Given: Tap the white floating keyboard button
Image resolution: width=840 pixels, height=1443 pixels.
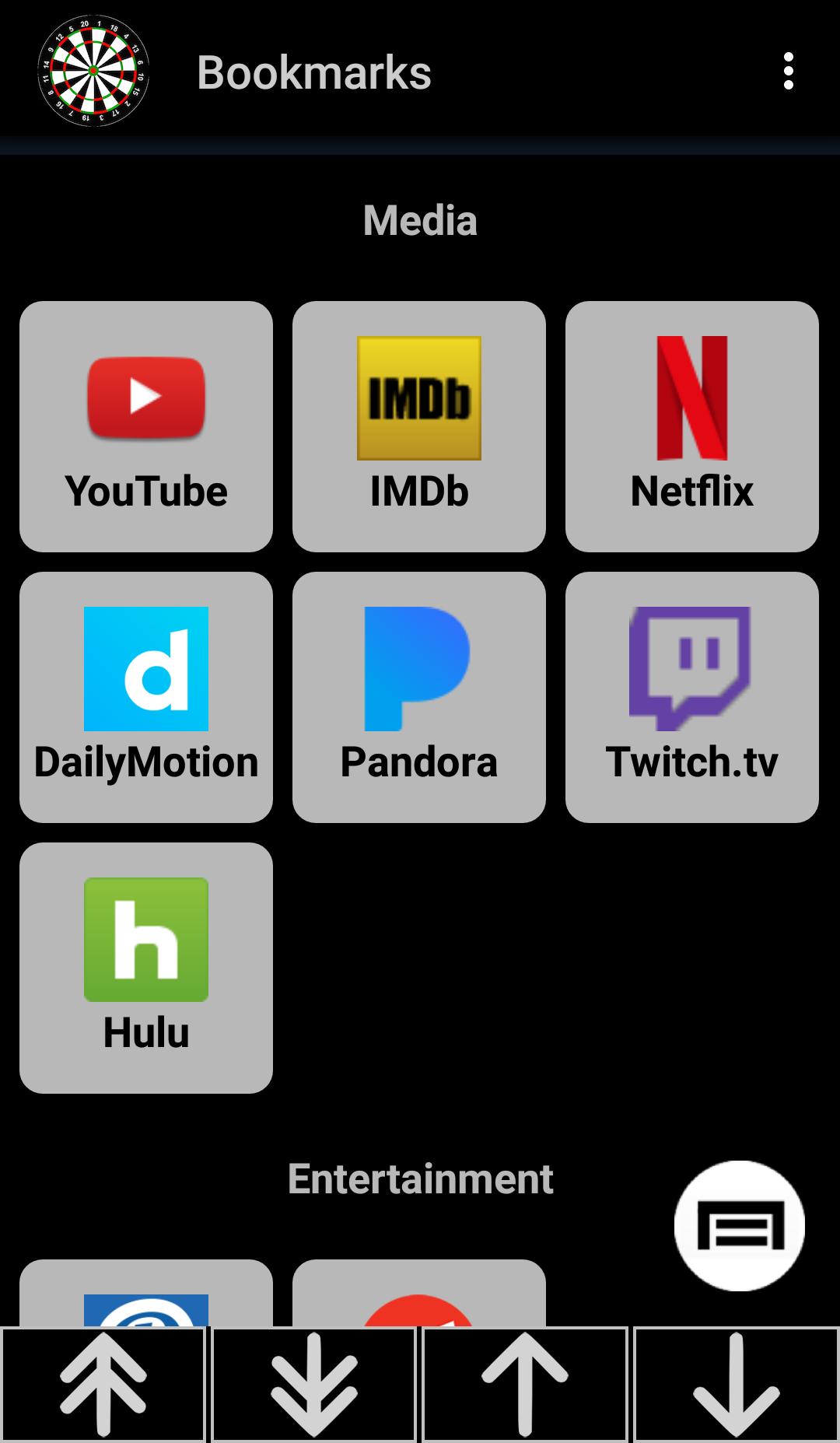Looking at the screenshot, I should (x=740, y=1226).
